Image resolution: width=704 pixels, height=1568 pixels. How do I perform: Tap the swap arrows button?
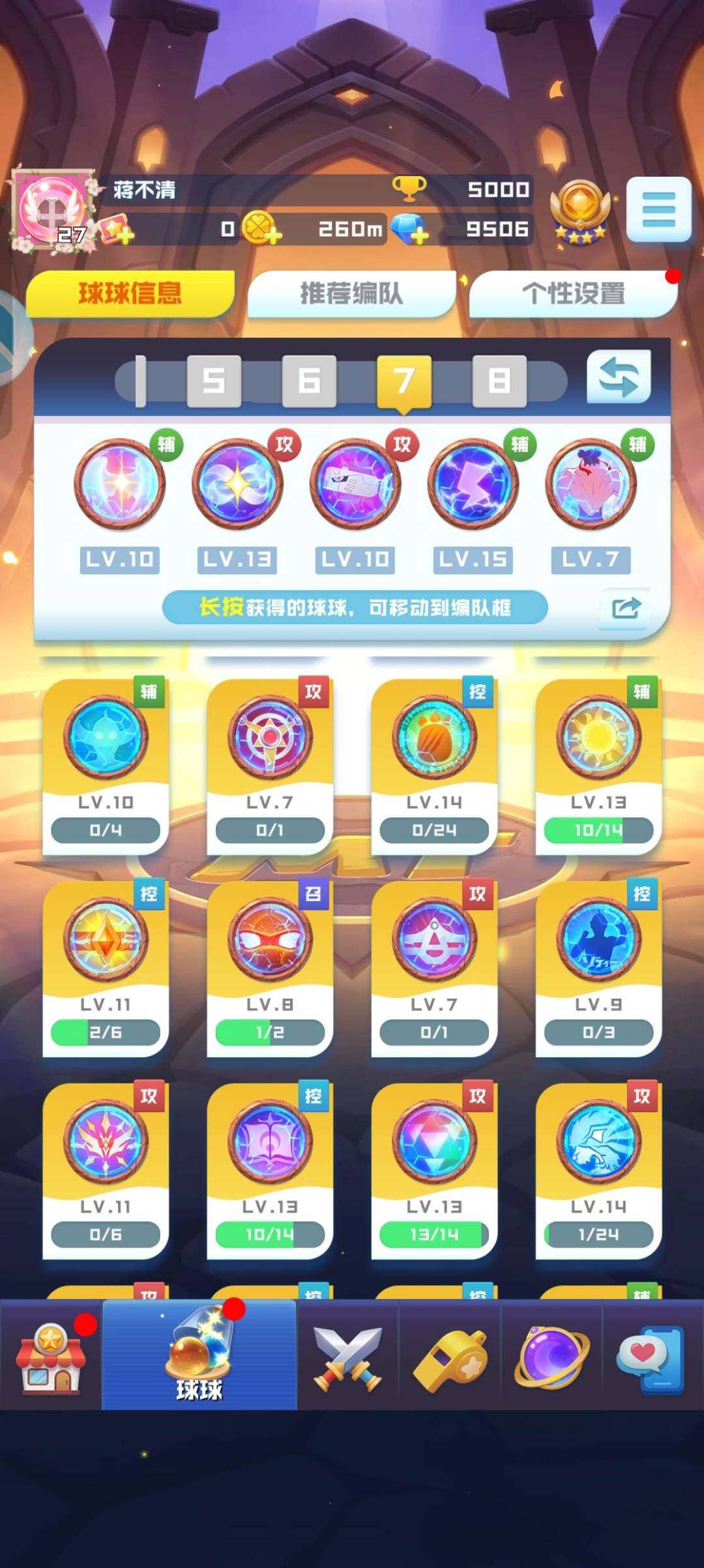pyautogui.click(x=618, y=377)
